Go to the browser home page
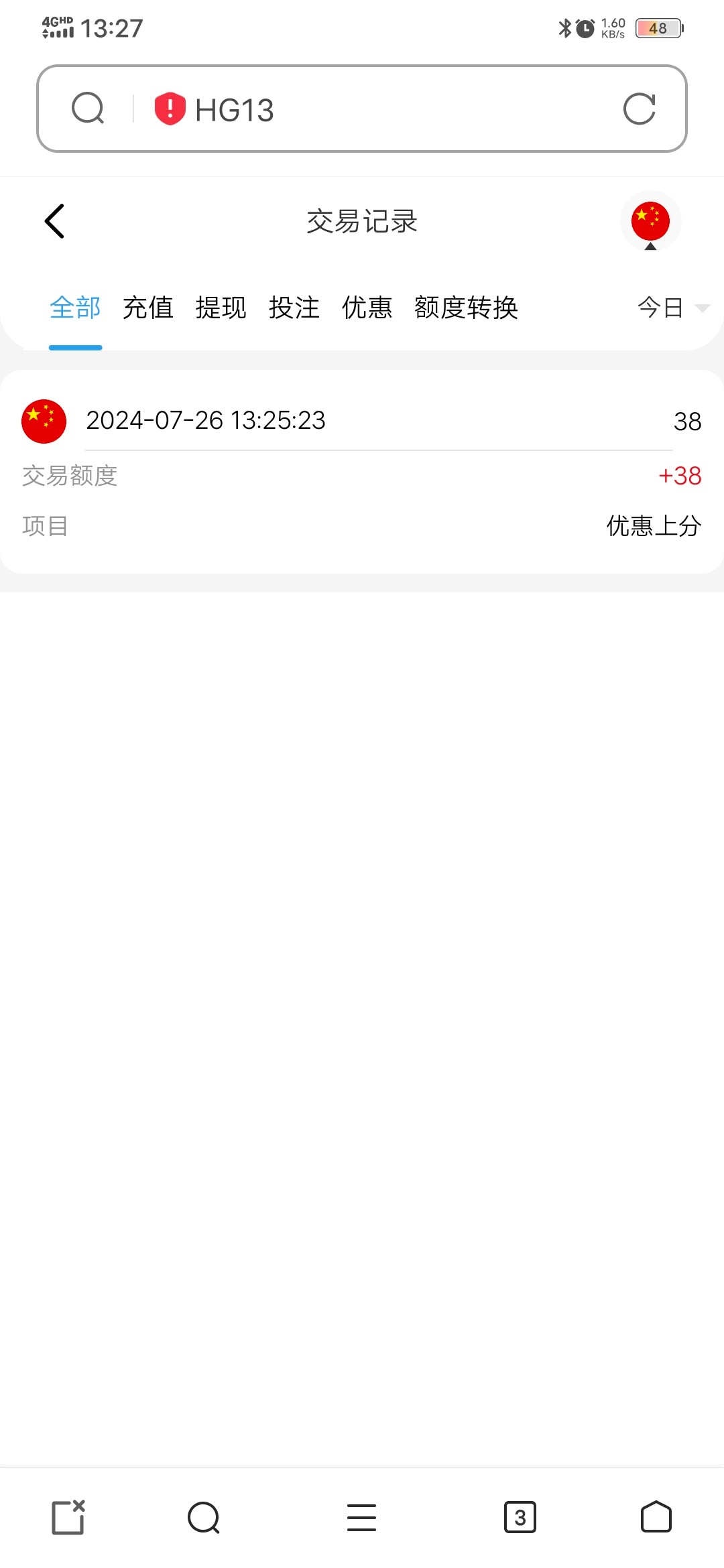This screenshot has width=724, height=1568. [656, 1518]
